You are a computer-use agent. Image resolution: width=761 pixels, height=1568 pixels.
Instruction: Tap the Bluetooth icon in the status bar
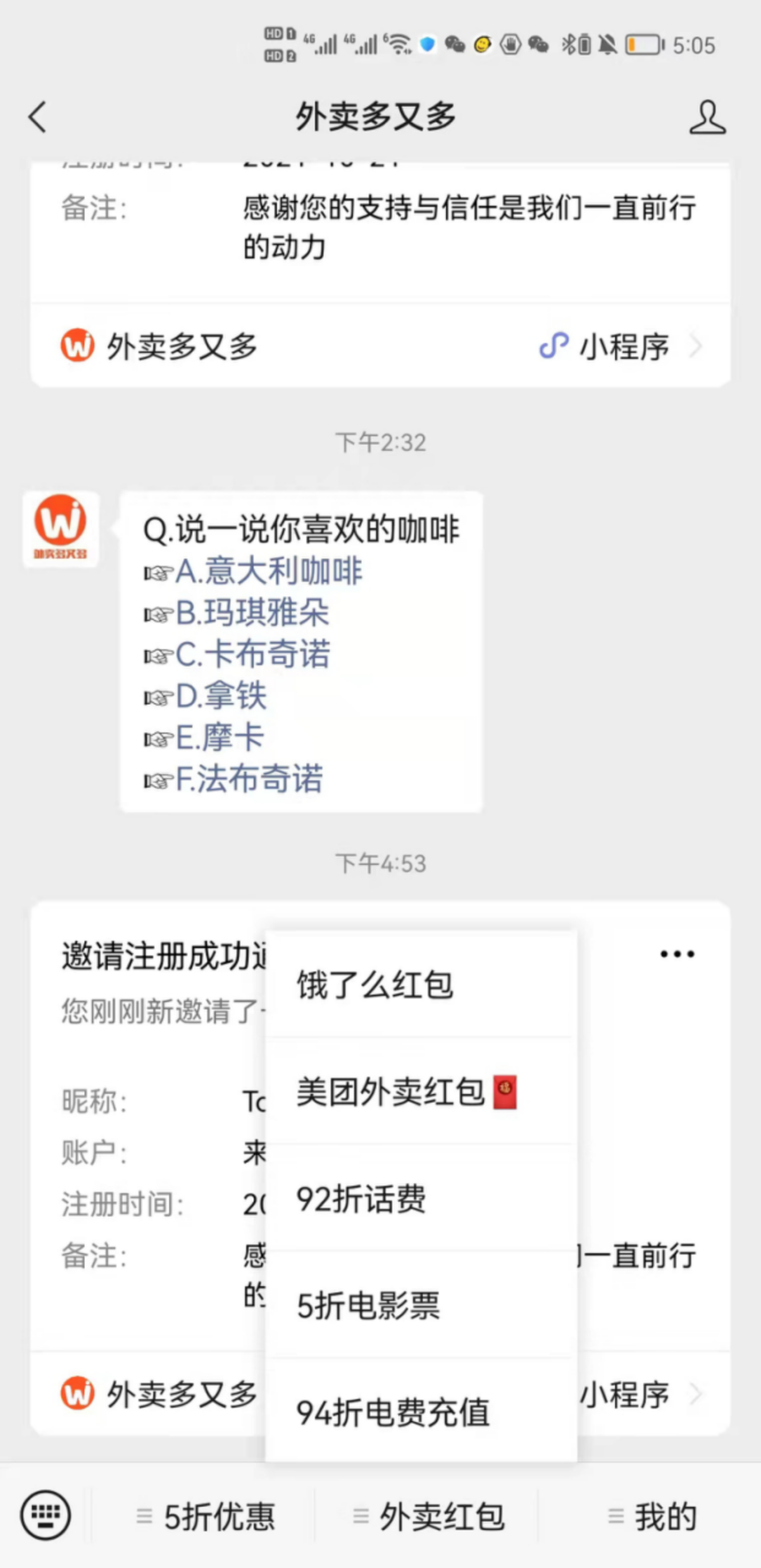[x=568, y=45]
